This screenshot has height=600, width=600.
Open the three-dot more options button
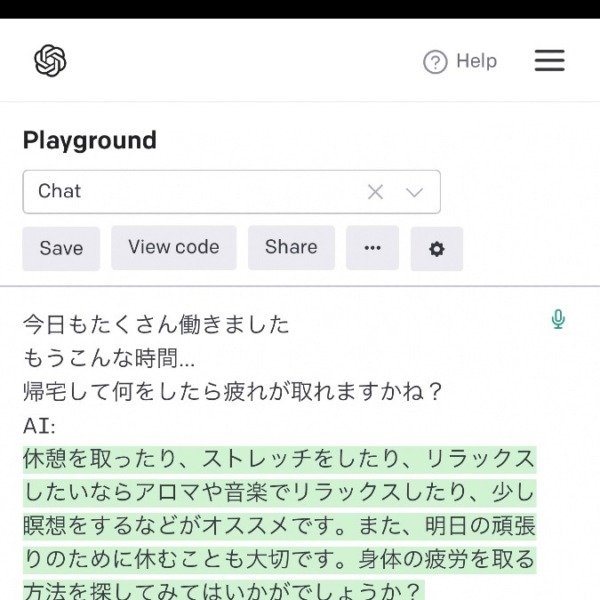[372, 248]
